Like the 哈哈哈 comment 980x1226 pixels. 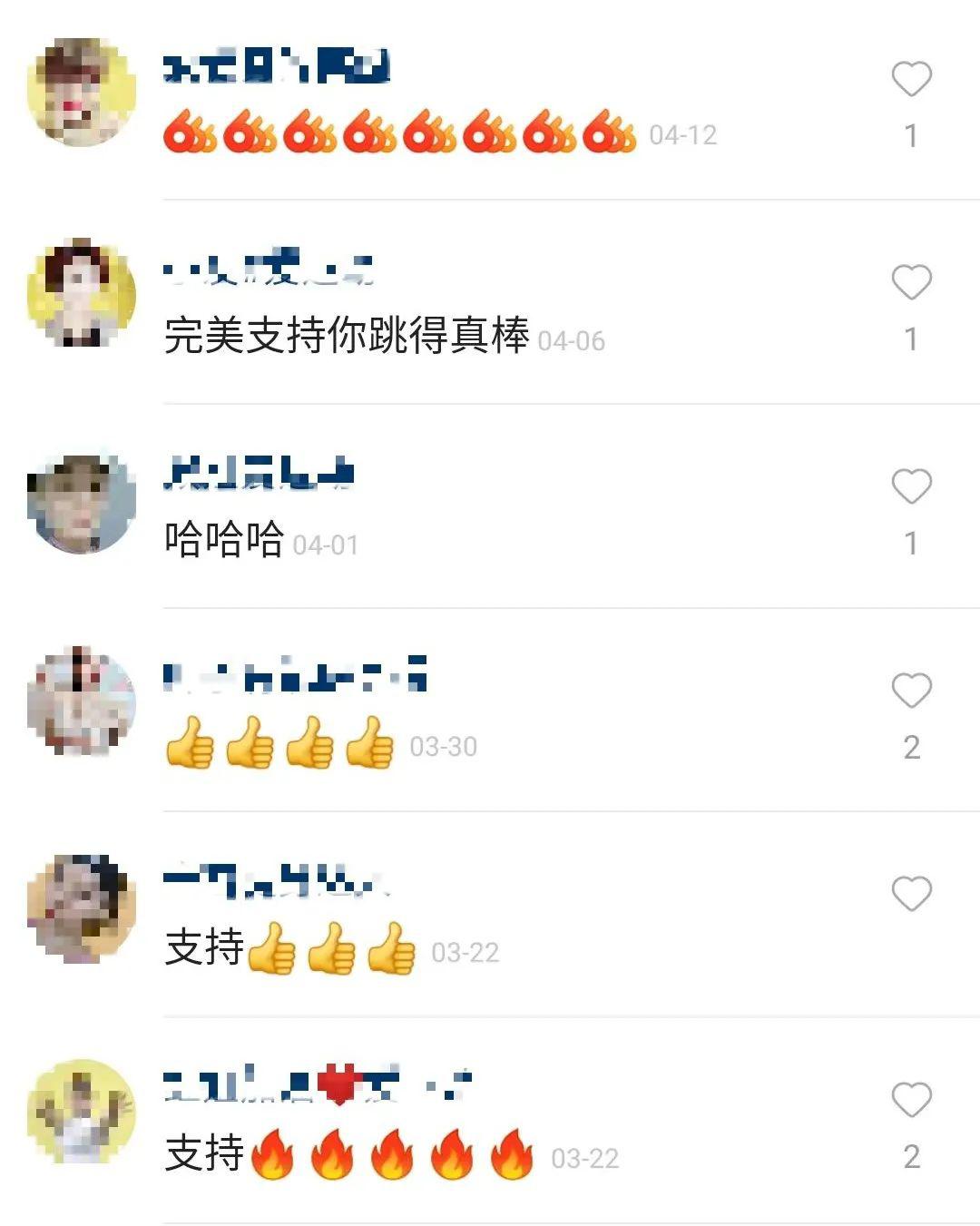click(x=911, y=486)
